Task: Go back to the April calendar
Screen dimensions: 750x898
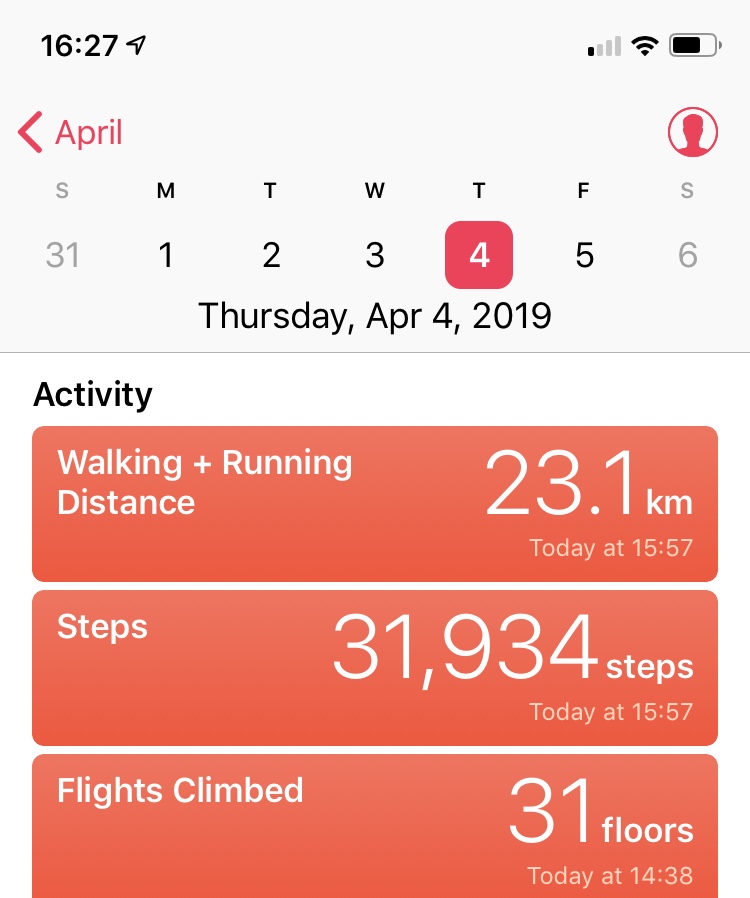Action: click(70, 132)
